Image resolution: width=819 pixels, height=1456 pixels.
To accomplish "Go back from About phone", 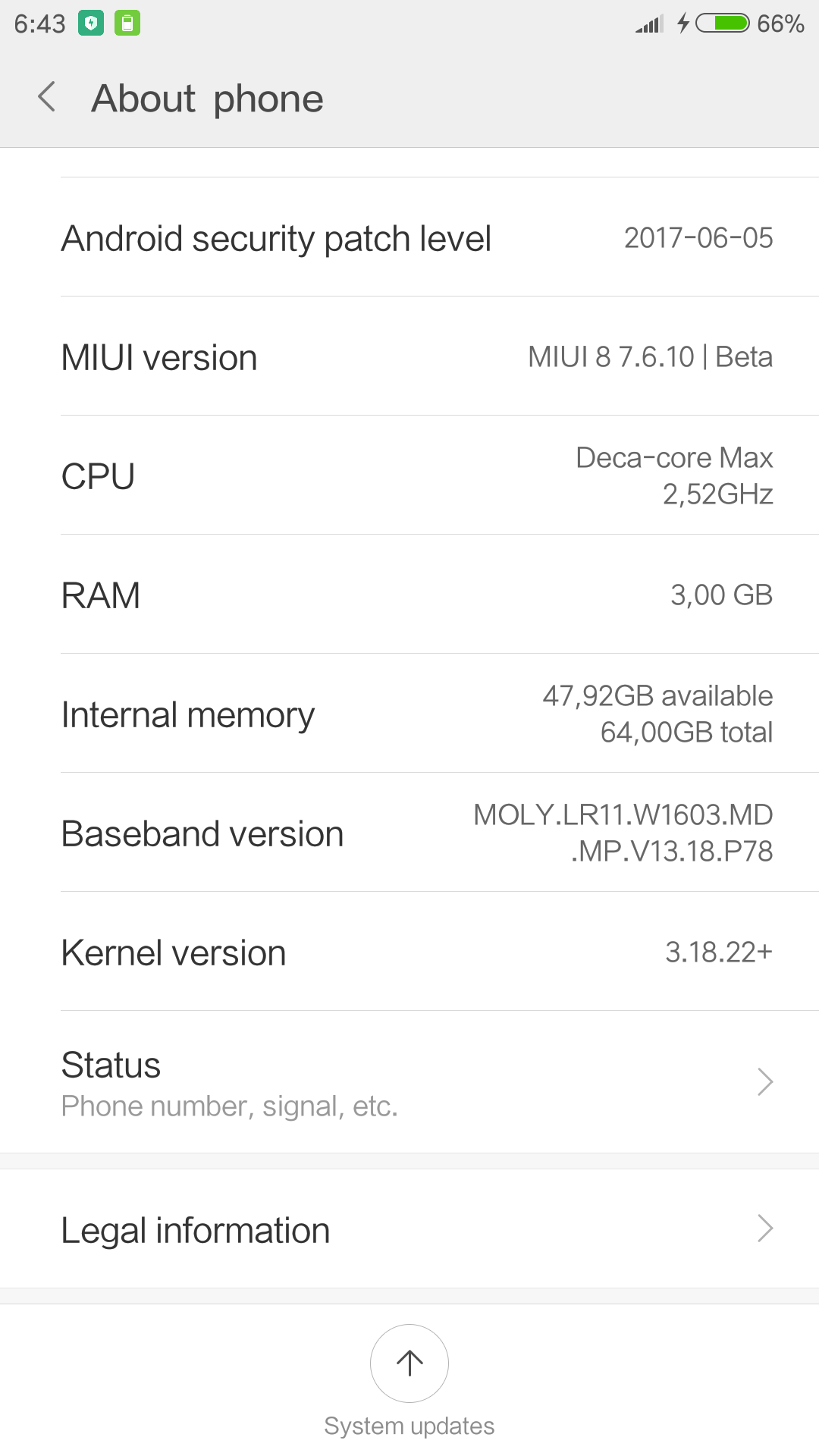I will tap(47, 98).
